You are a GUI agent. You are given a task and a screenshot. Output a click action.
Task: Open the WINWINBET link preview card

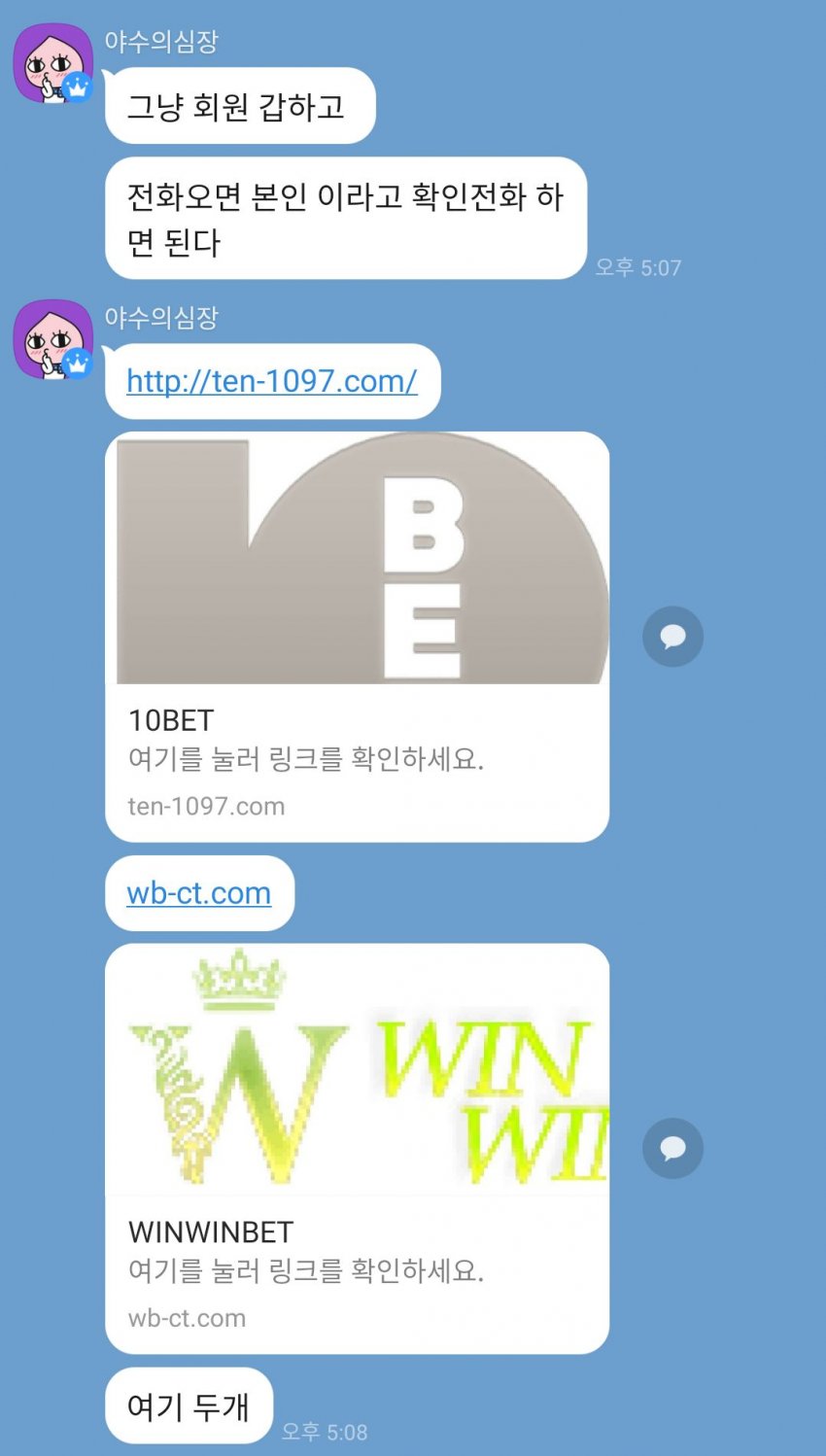(357, 1148)
